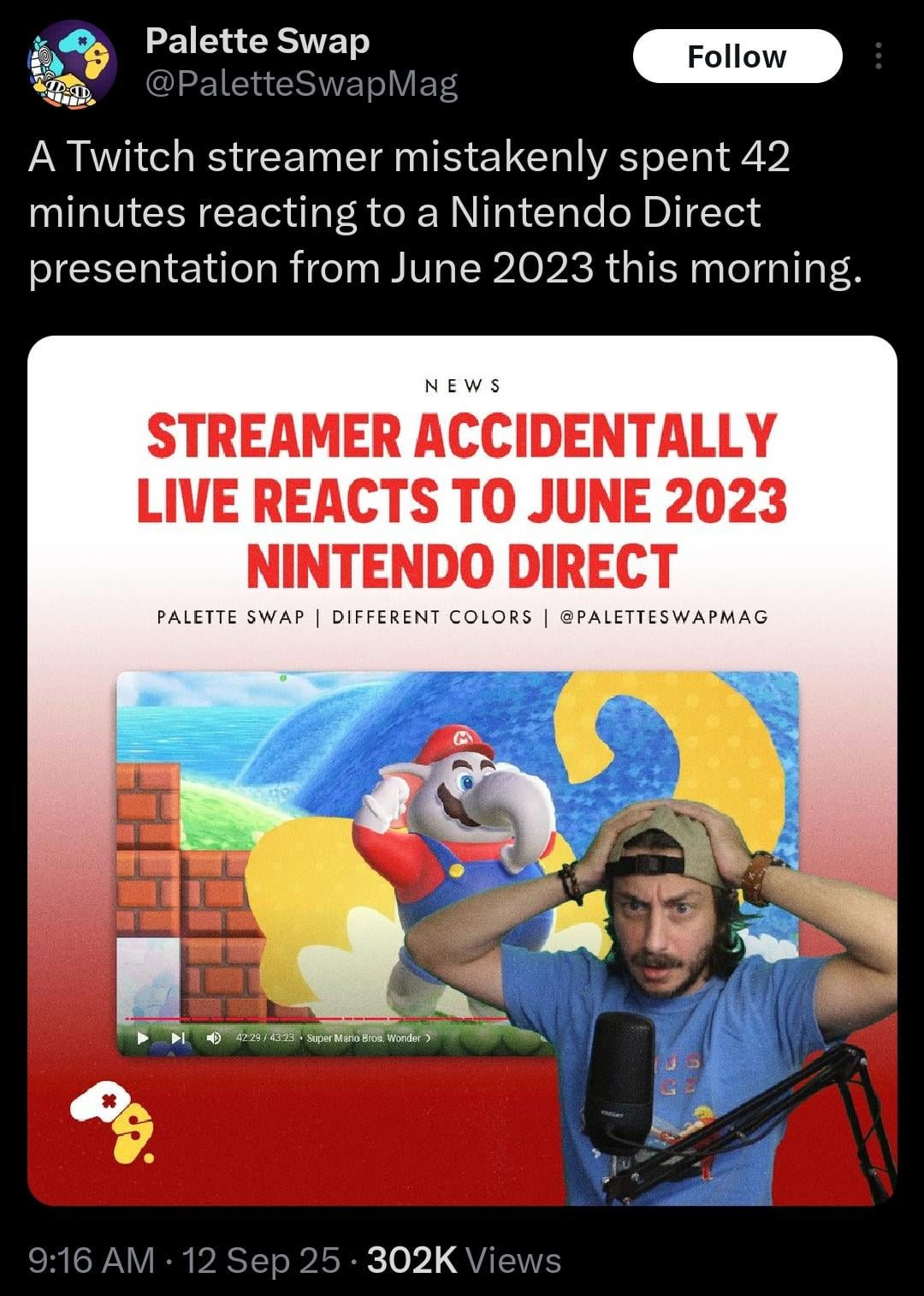Open the attached streamer news image
The width and height of the screenshot is (924, 1296).
click(x=462, y=770)
